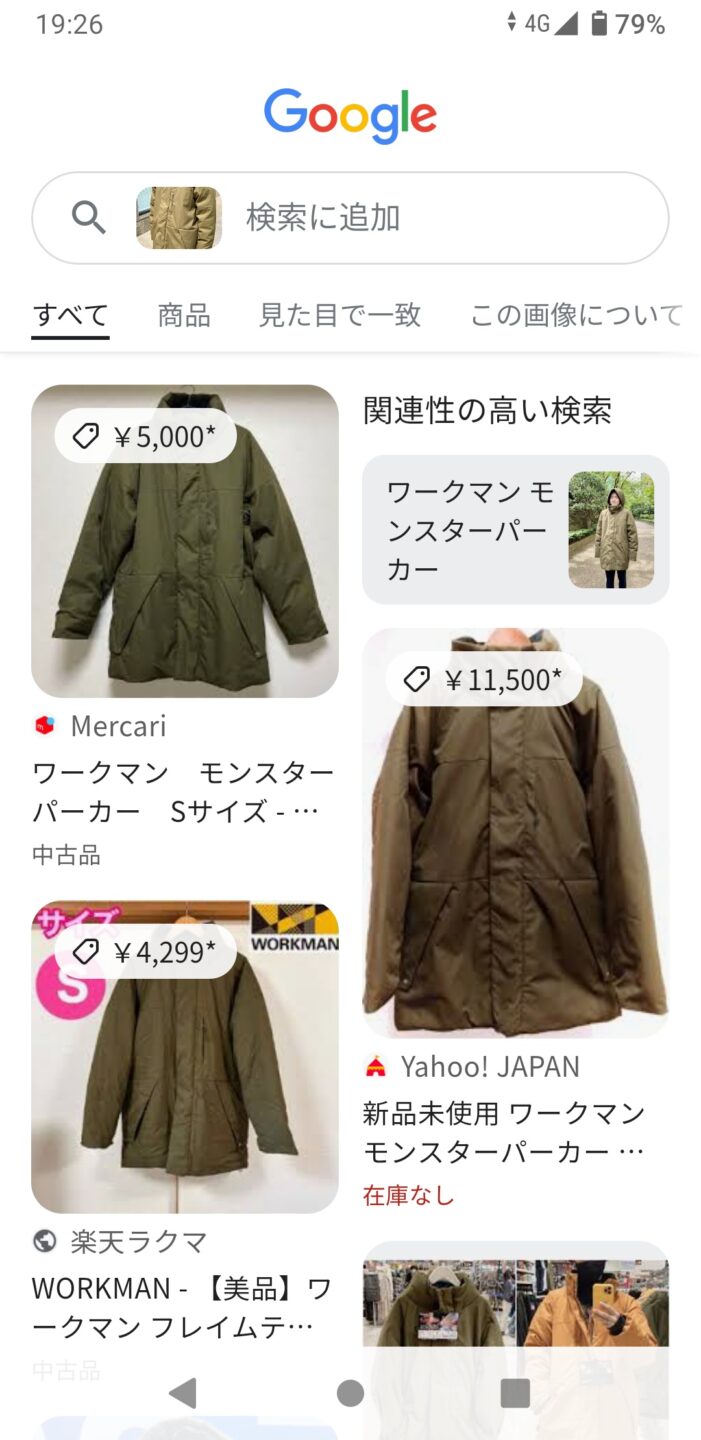701x1440 pixels.
Task: Go back with the system back button
Action: point(183,1393)
